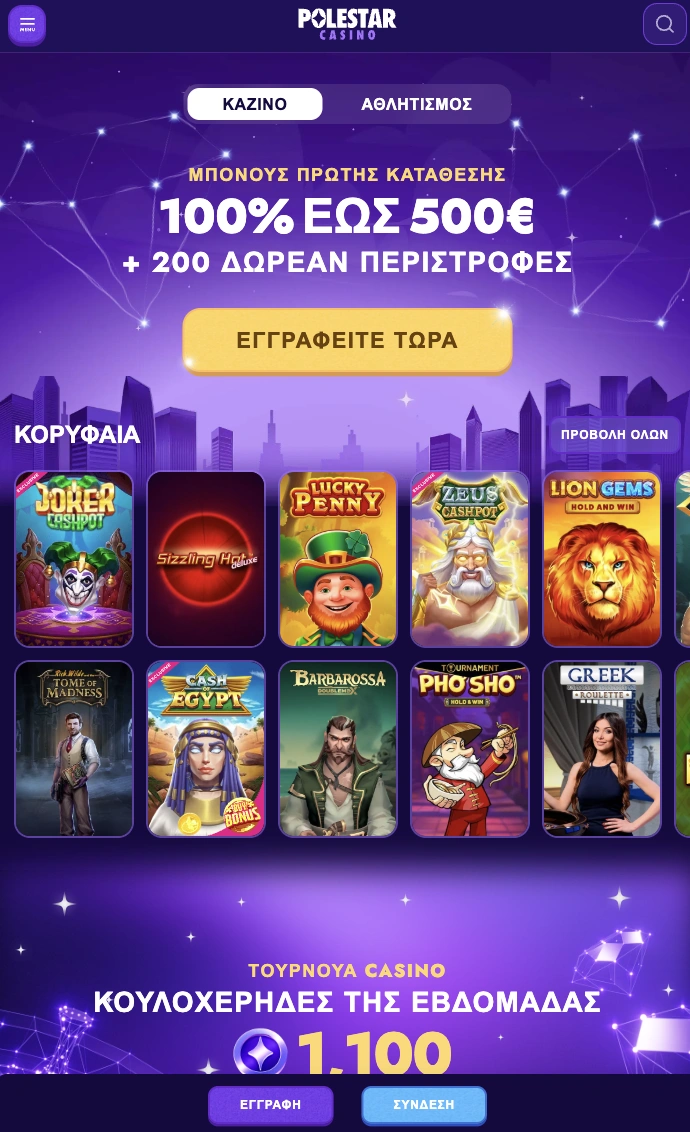Screen dimensions: 690x1132
Task: Open the Barbarossa DoubleMax game
Action: coord(338,749)
